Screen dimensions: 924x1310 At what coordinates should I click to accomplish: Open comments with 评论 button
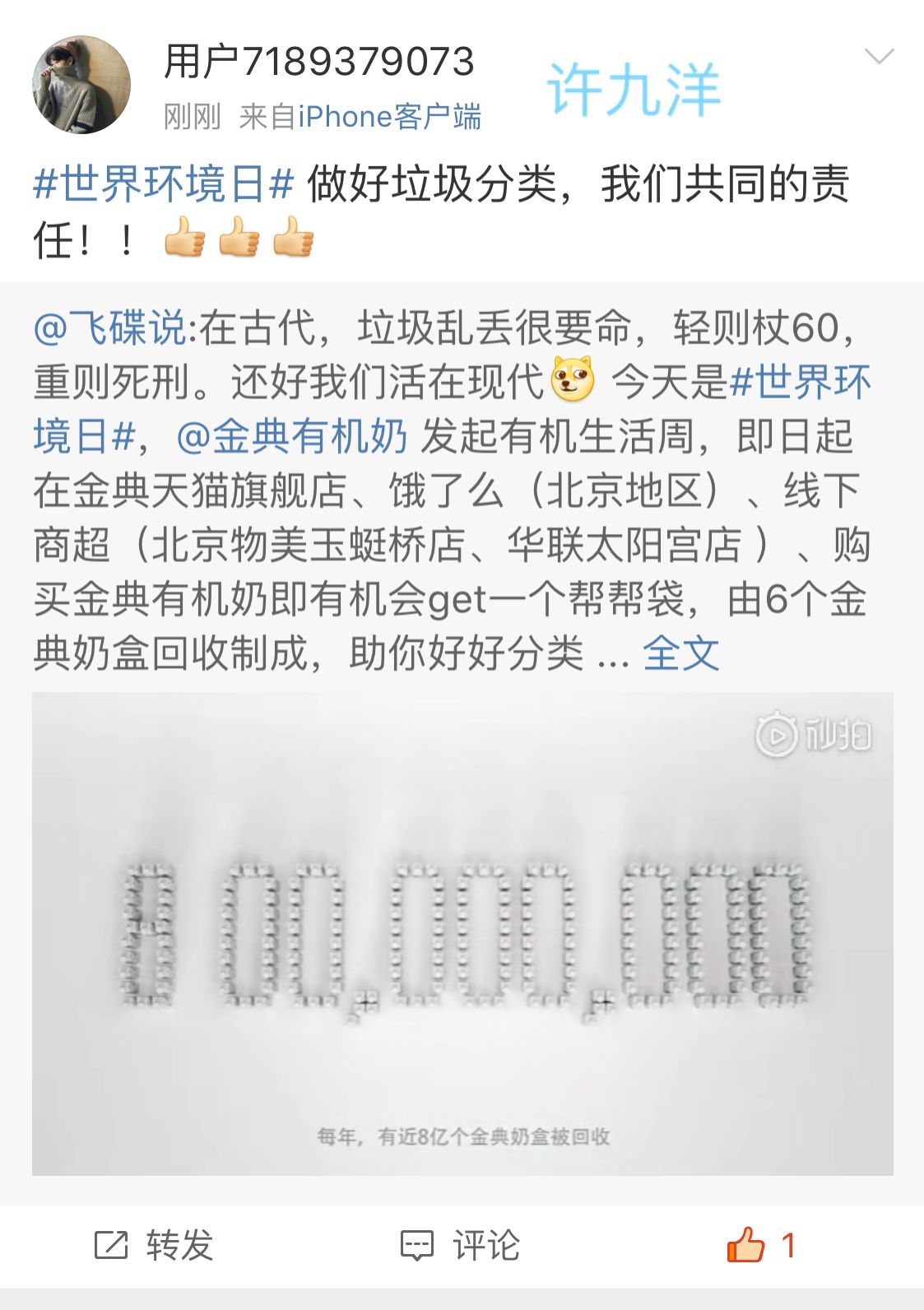coord(461,1245)
